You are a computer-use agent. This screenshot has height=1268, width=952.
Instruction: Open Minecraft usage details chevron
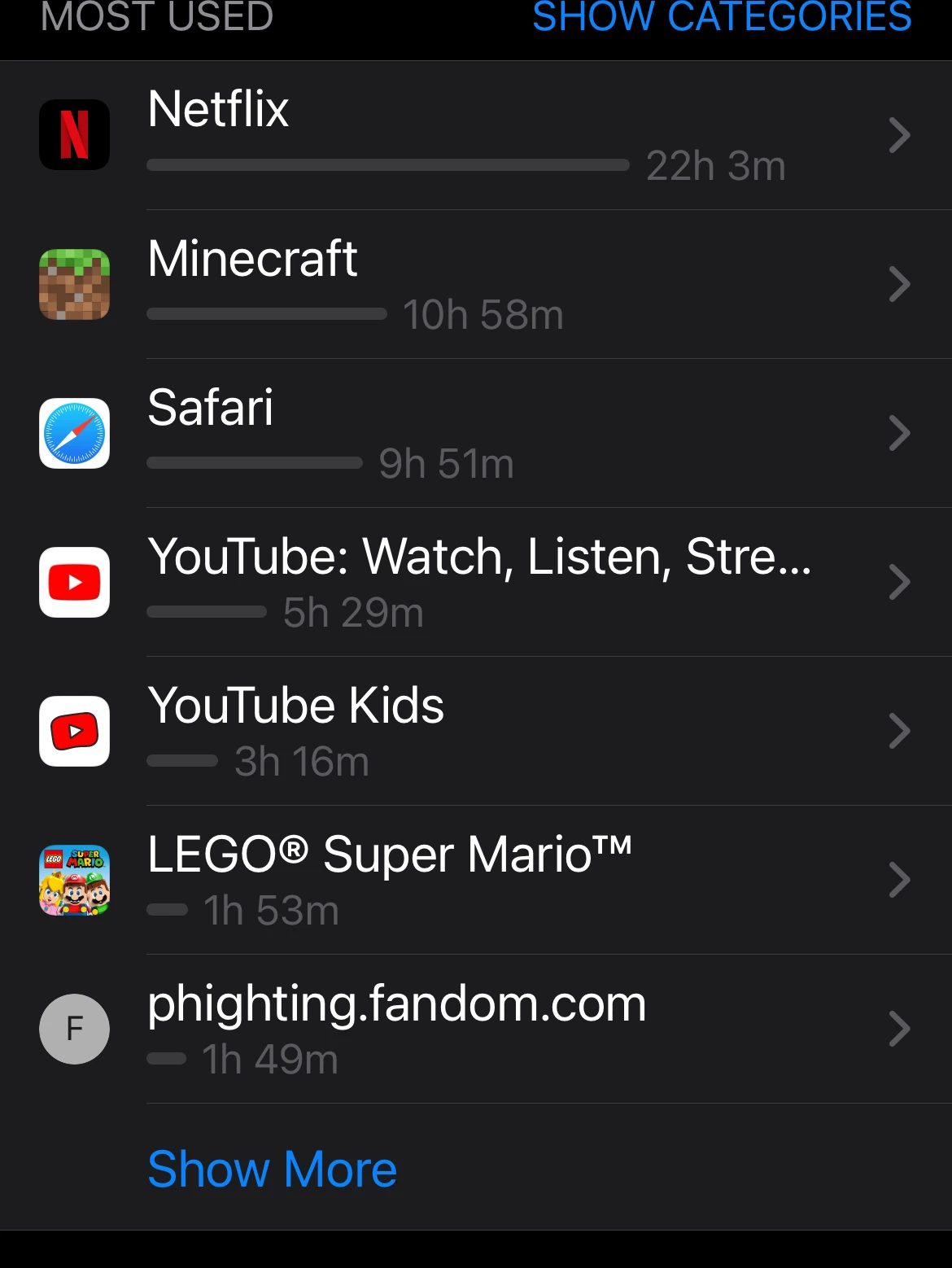[899, 284]
